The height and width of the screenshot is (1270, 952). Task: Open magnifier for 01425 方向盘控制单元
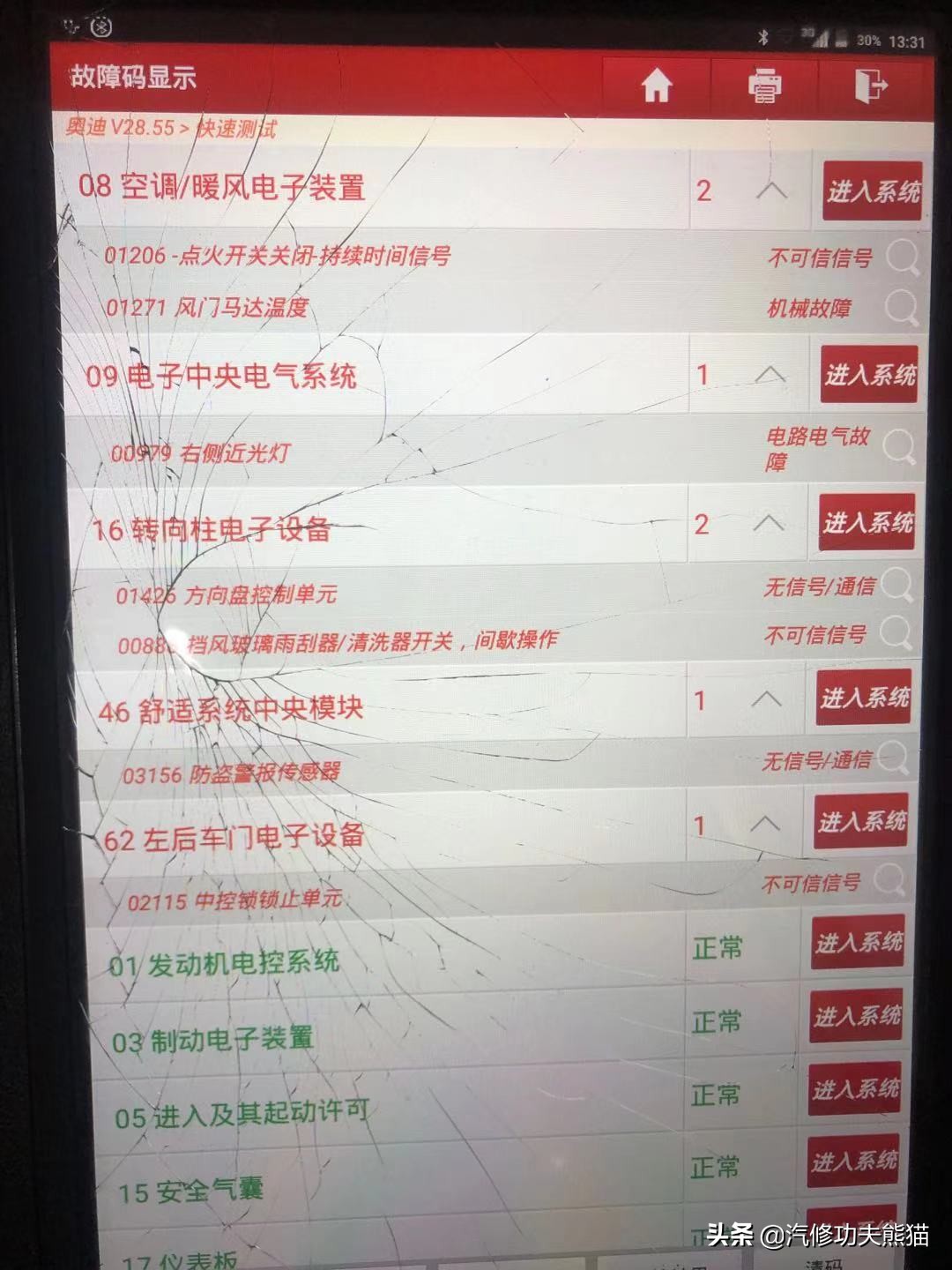pyautogui.click(x=900, y=585)
